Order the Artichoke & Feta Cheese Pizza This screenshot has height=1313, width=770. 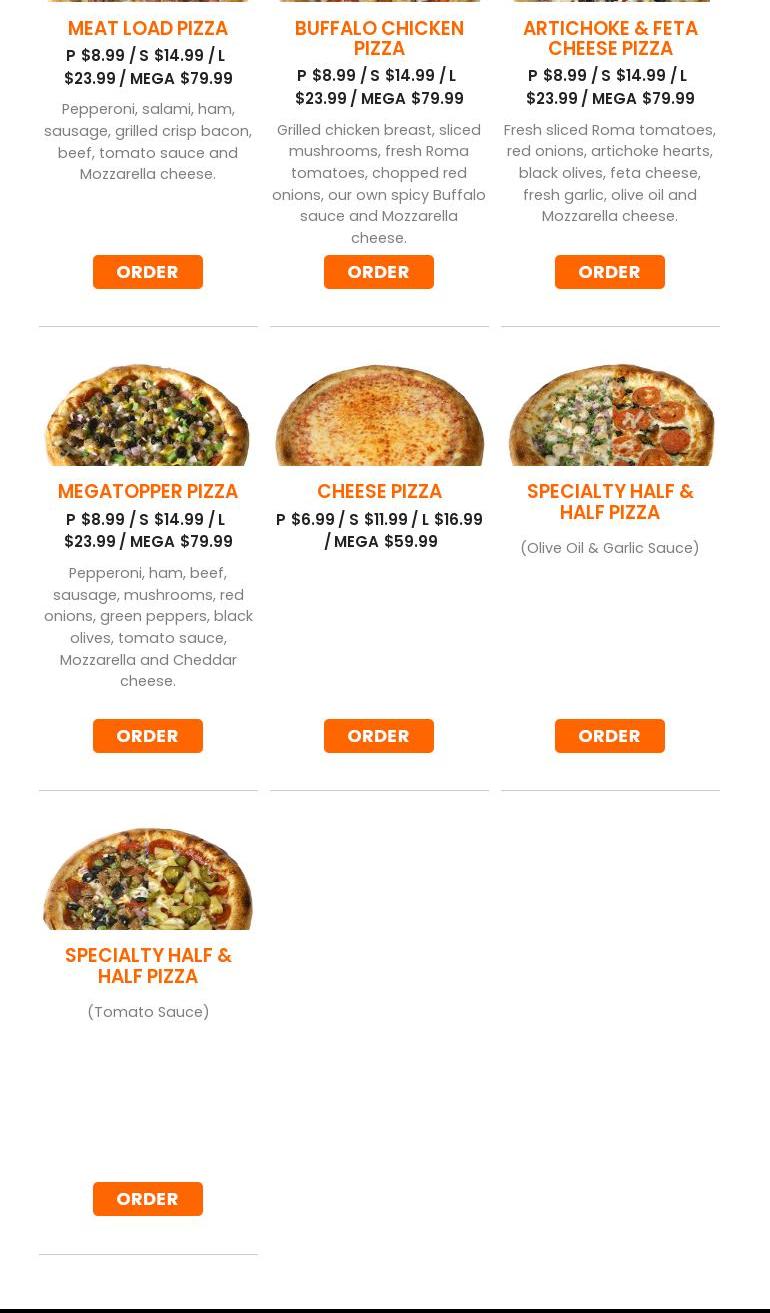610,272
